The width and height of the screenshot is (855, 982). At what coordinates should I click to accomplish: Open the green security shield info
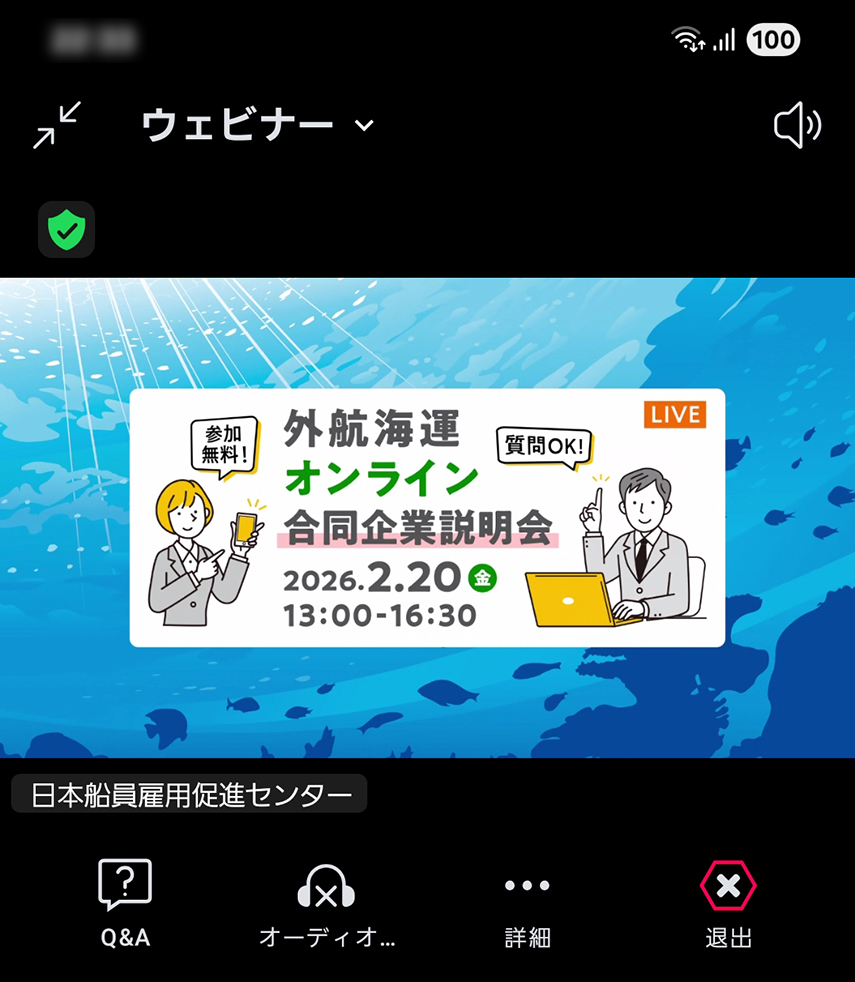point(66,230)
